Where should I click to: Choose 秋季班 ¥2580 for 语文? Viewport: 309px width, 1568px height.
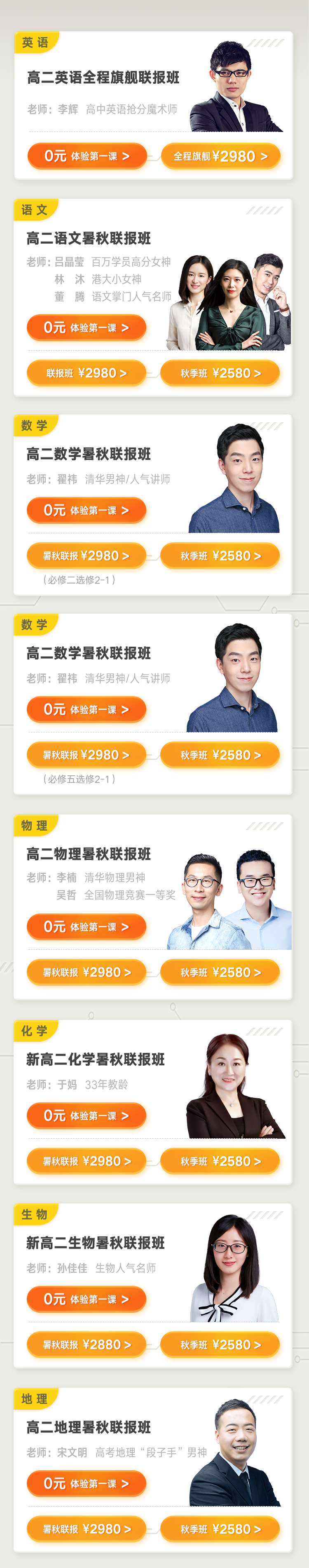220,373
